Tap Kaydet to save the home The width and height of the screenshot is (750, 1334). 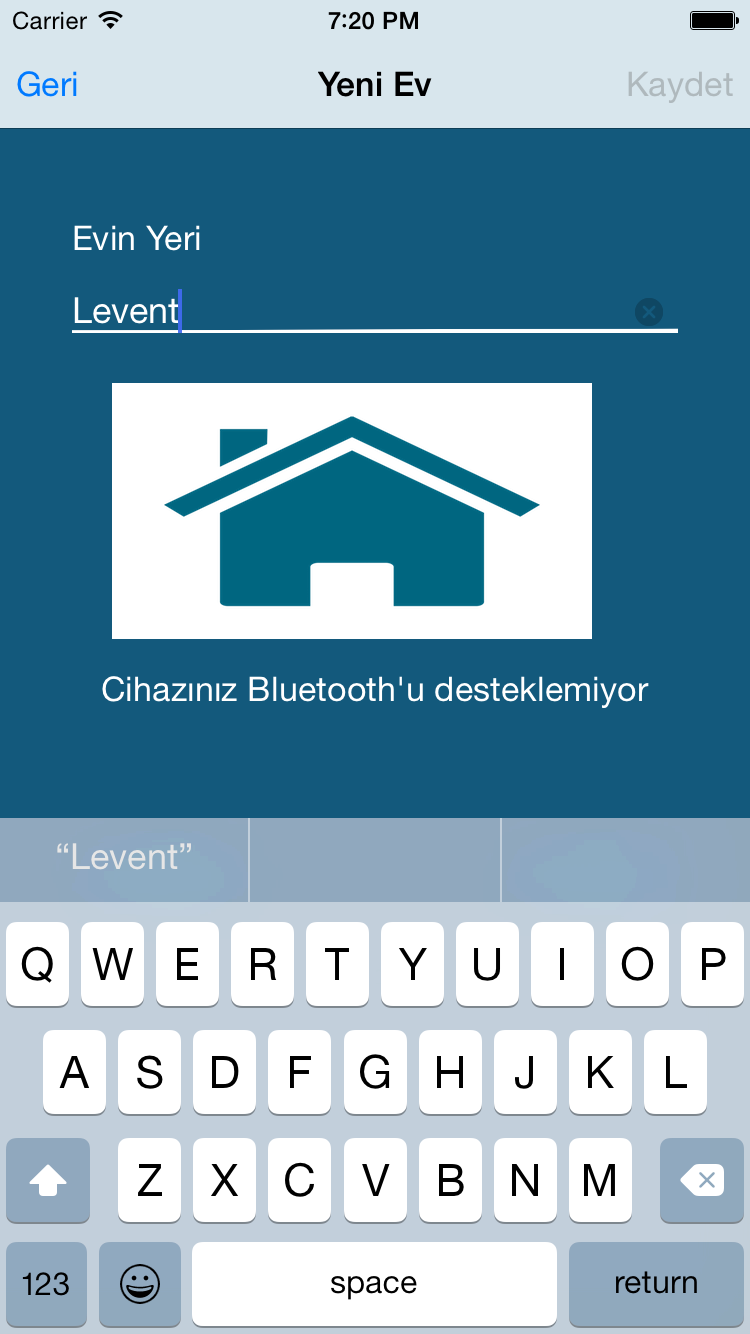[680, 85]
